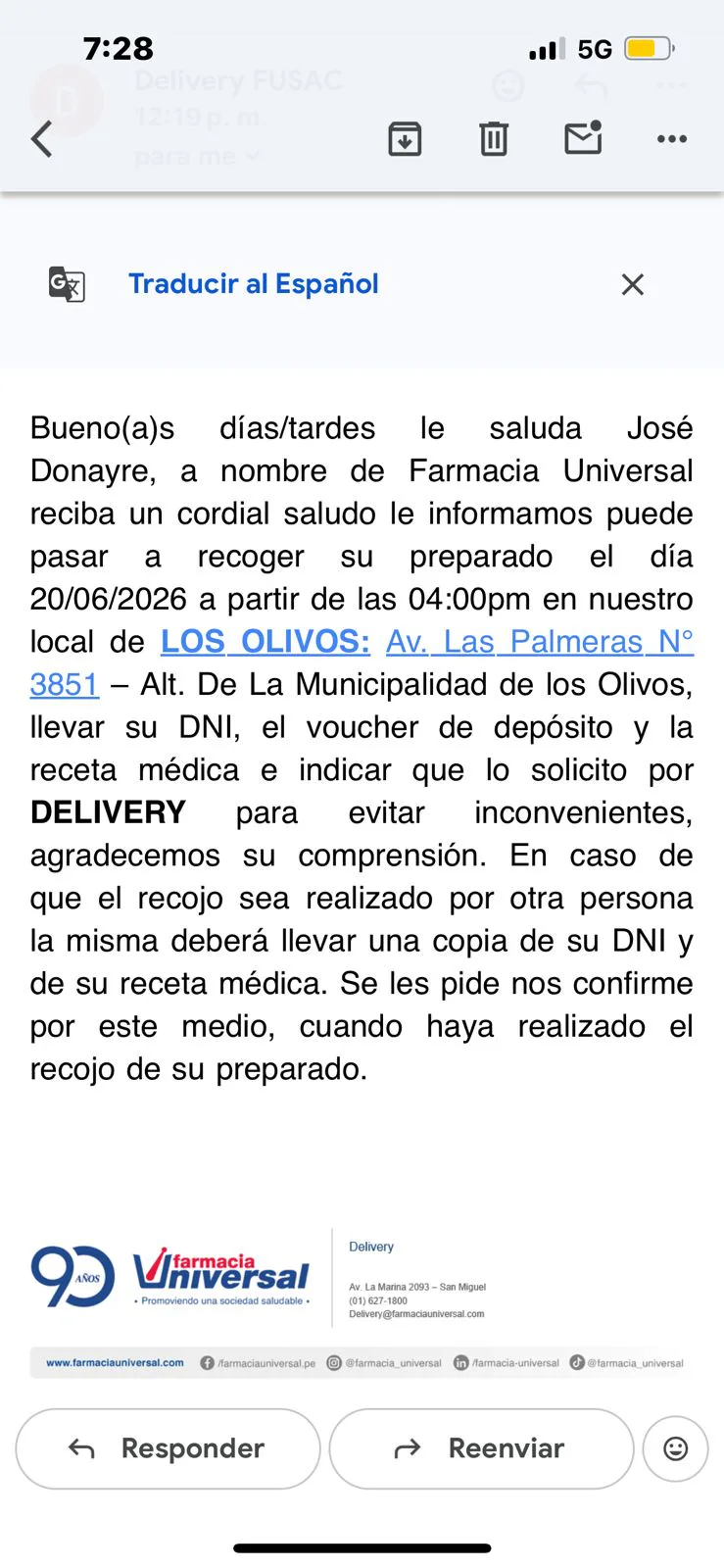
Task: Archive this email
Action: 405,139
